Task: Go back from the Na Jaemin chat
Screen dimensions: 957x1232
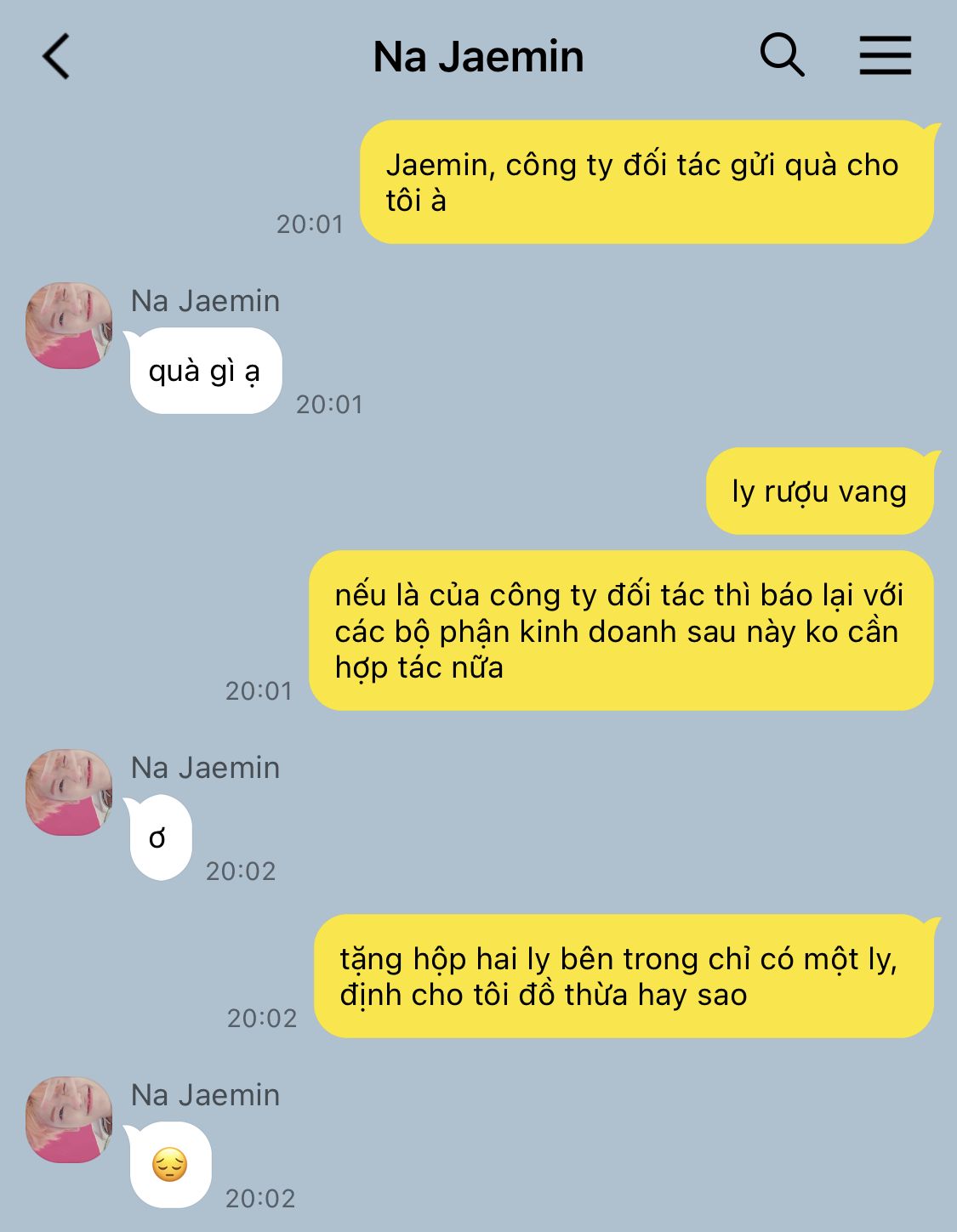Action: 56,57
